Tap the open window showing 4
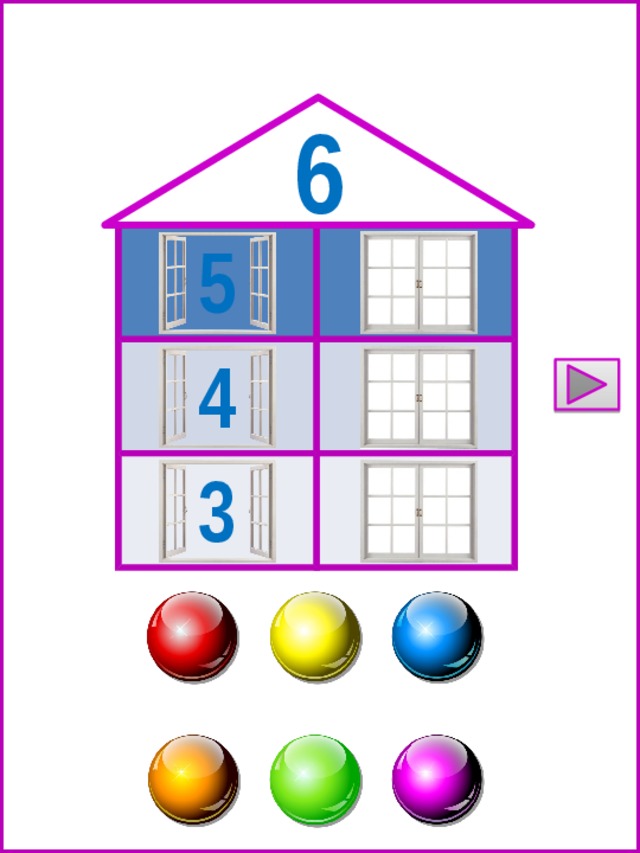 click(x=217, y=397)
